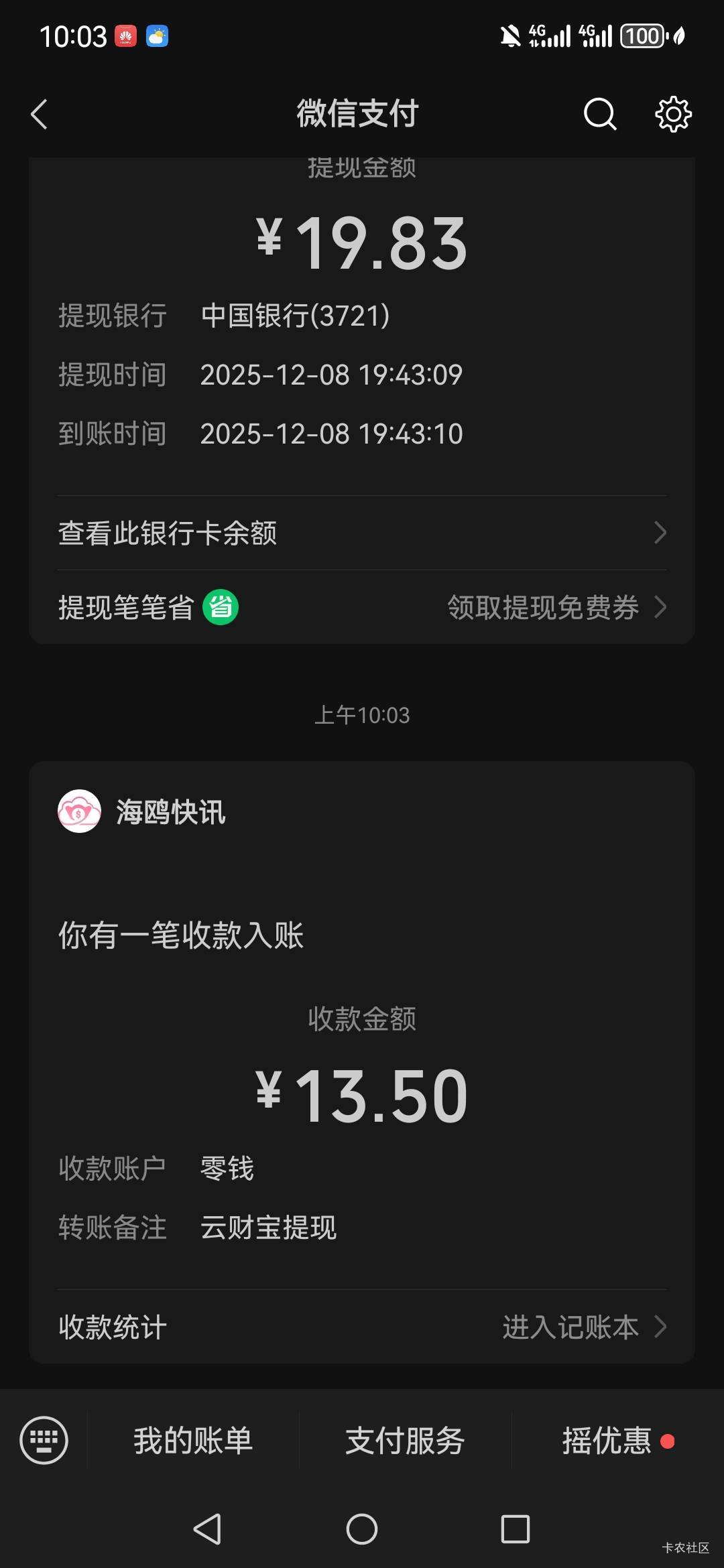This screenshot has width=724, height=1568.
Task: Switch to keyboard input mode
Action: 44,1440
